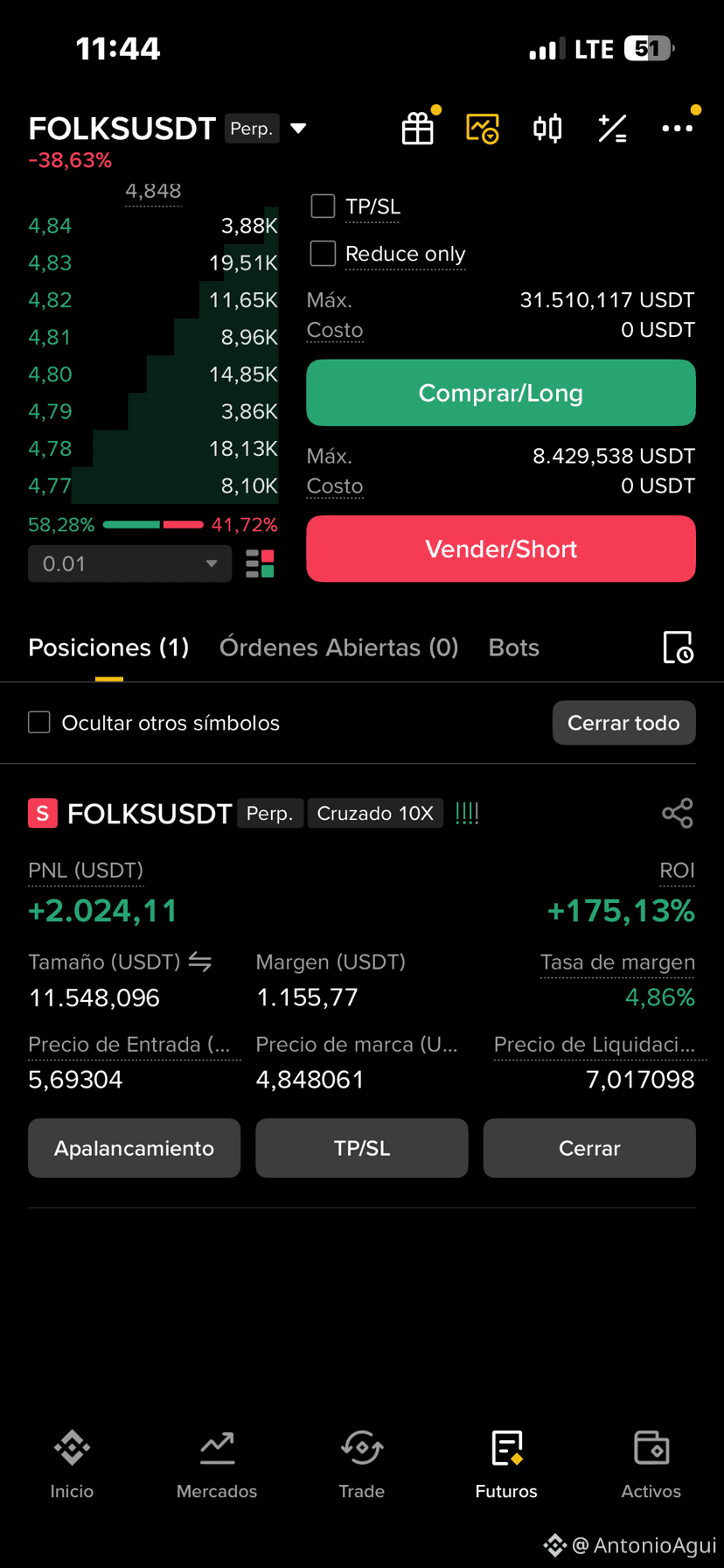
Task: Adjust leverage with Apalancamiento button
Action: pyautogui.click(x=134, y=1148)
